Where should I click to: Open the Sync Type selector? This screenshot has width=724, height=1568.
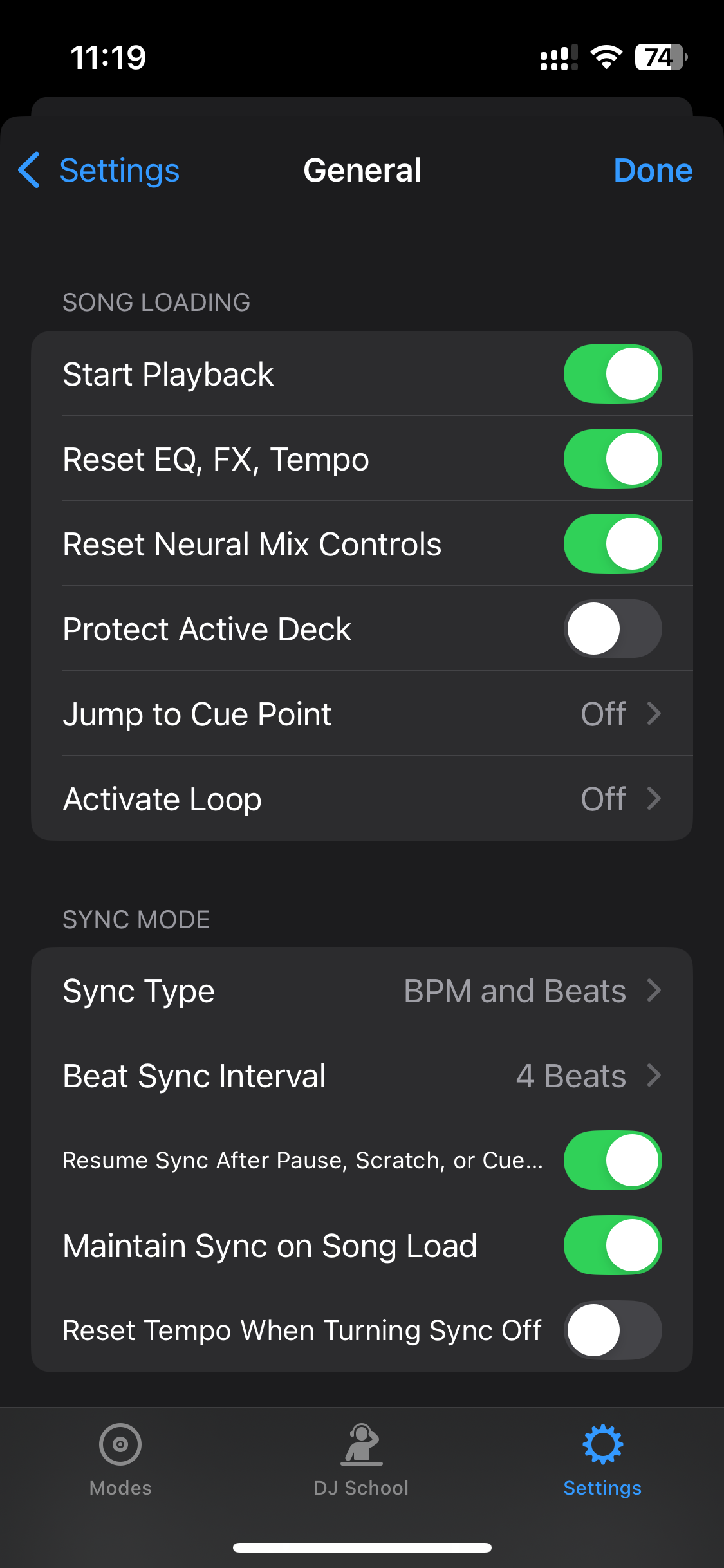pyautogui.click(x=362, y=991)
